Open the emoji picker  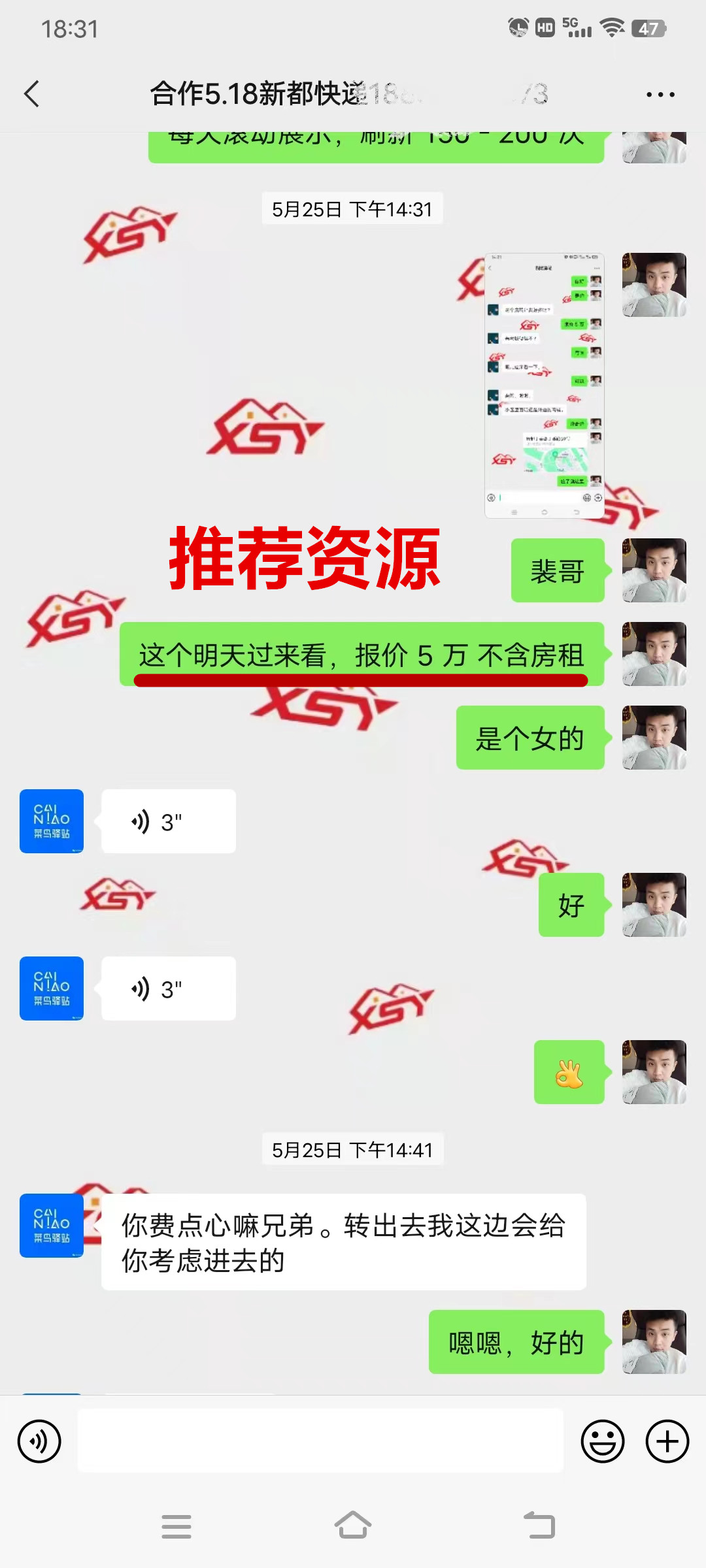(602, 1441)
